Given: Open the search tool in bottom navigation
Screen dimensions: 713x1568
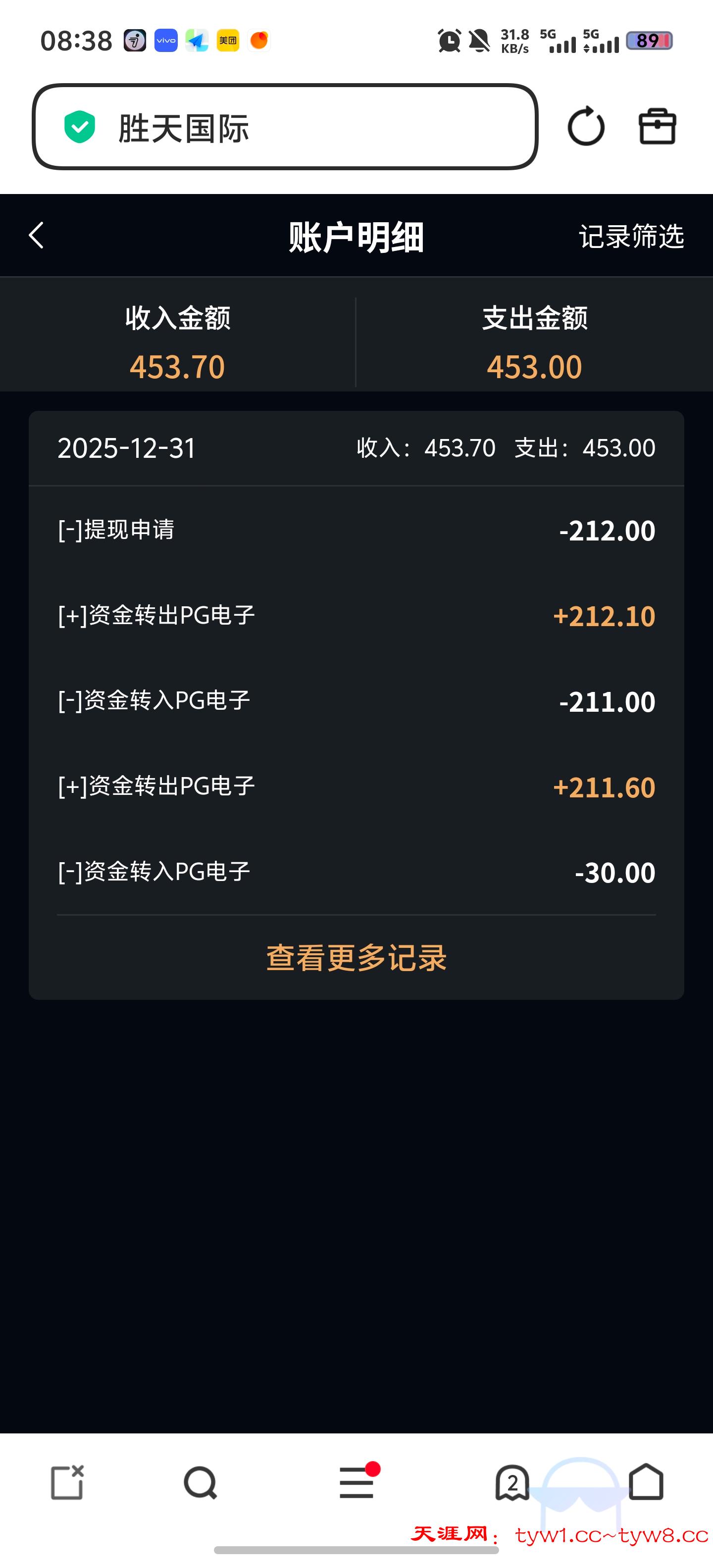Looking at the screenshot, I should tap(202, 1483).
